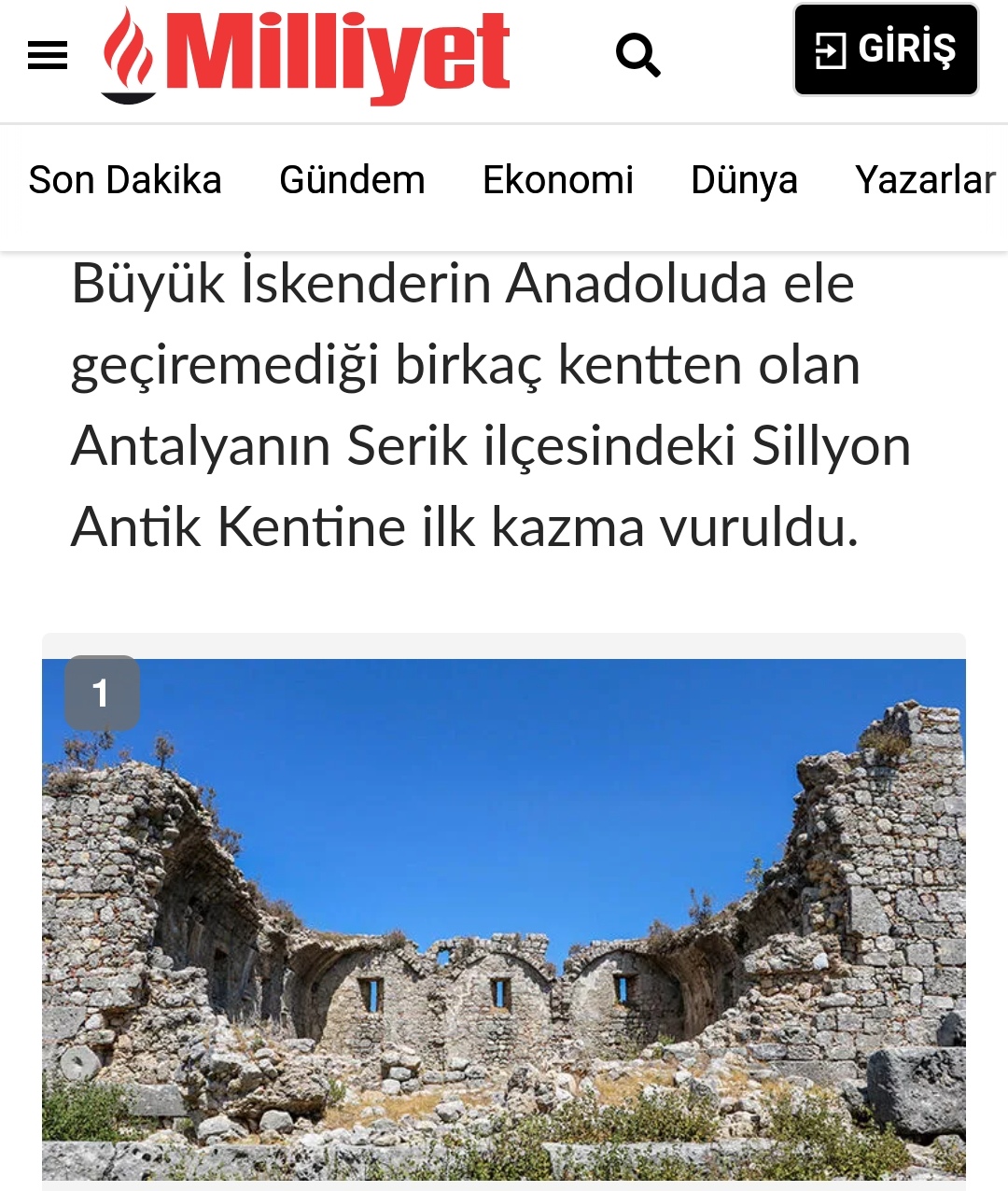This screenshot has width=1008, height=1191.
Task: Select the Ekonomi section
Action: (x=558, y=180)
